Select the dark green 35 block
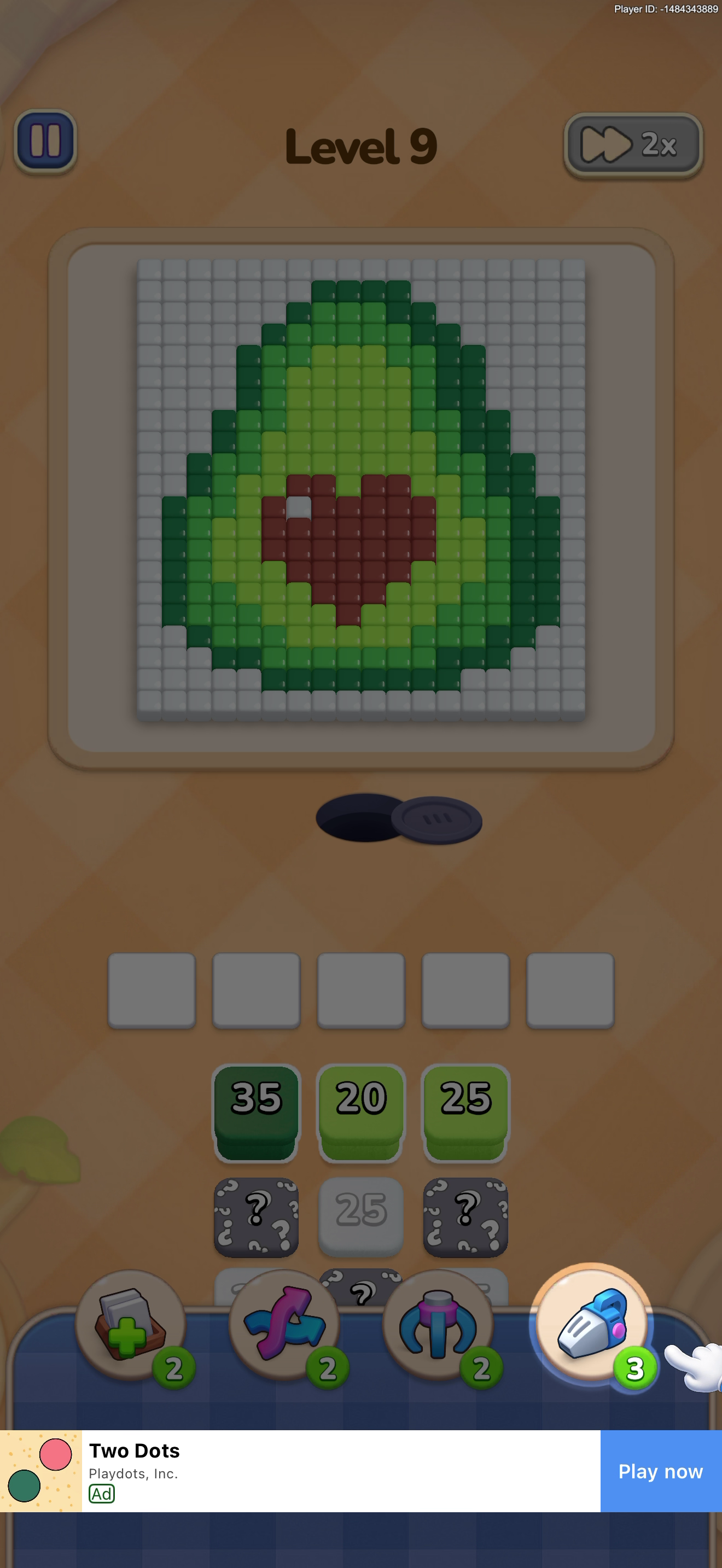 (257, 1113)
